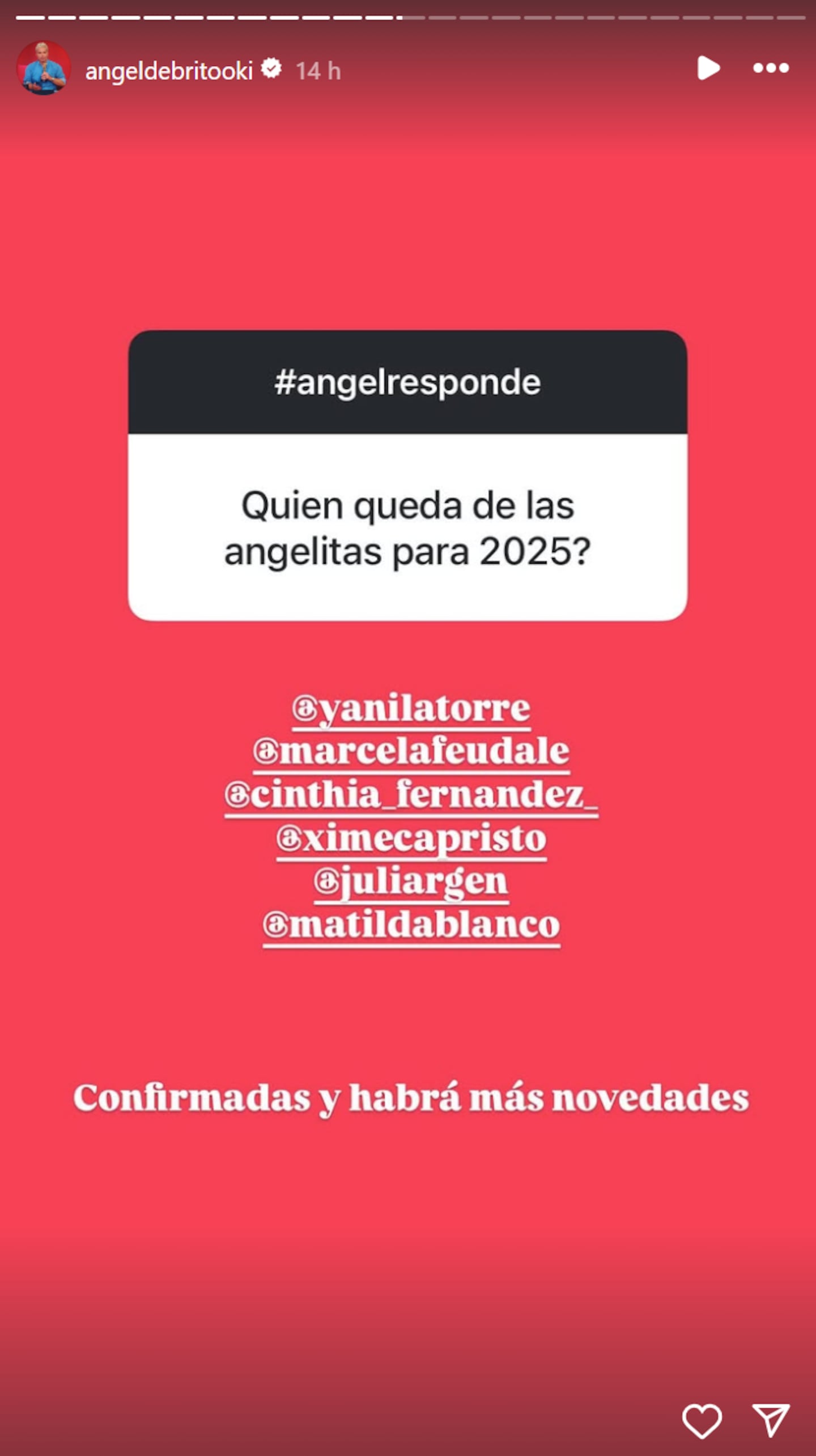Open the @yanilatorre mention

coord(411,708)
